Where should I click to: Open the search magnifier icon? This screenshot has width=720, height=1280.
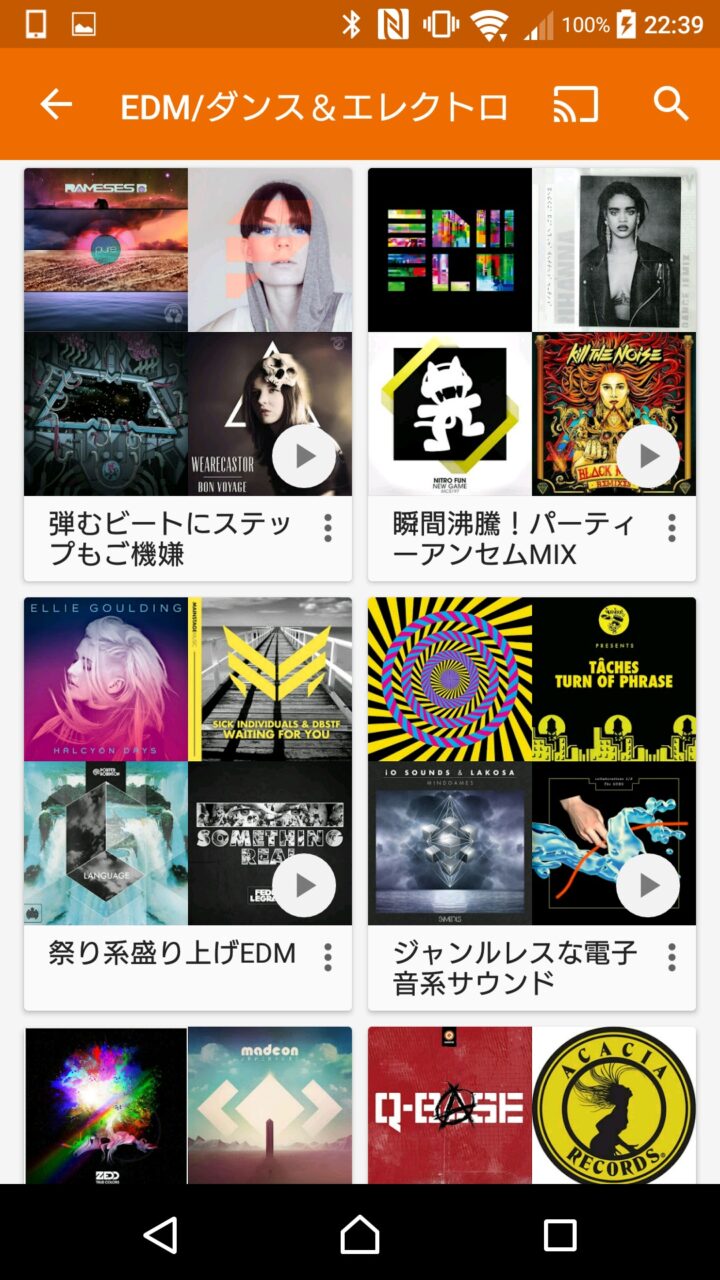pyautogui.click(x=671, y=104)
